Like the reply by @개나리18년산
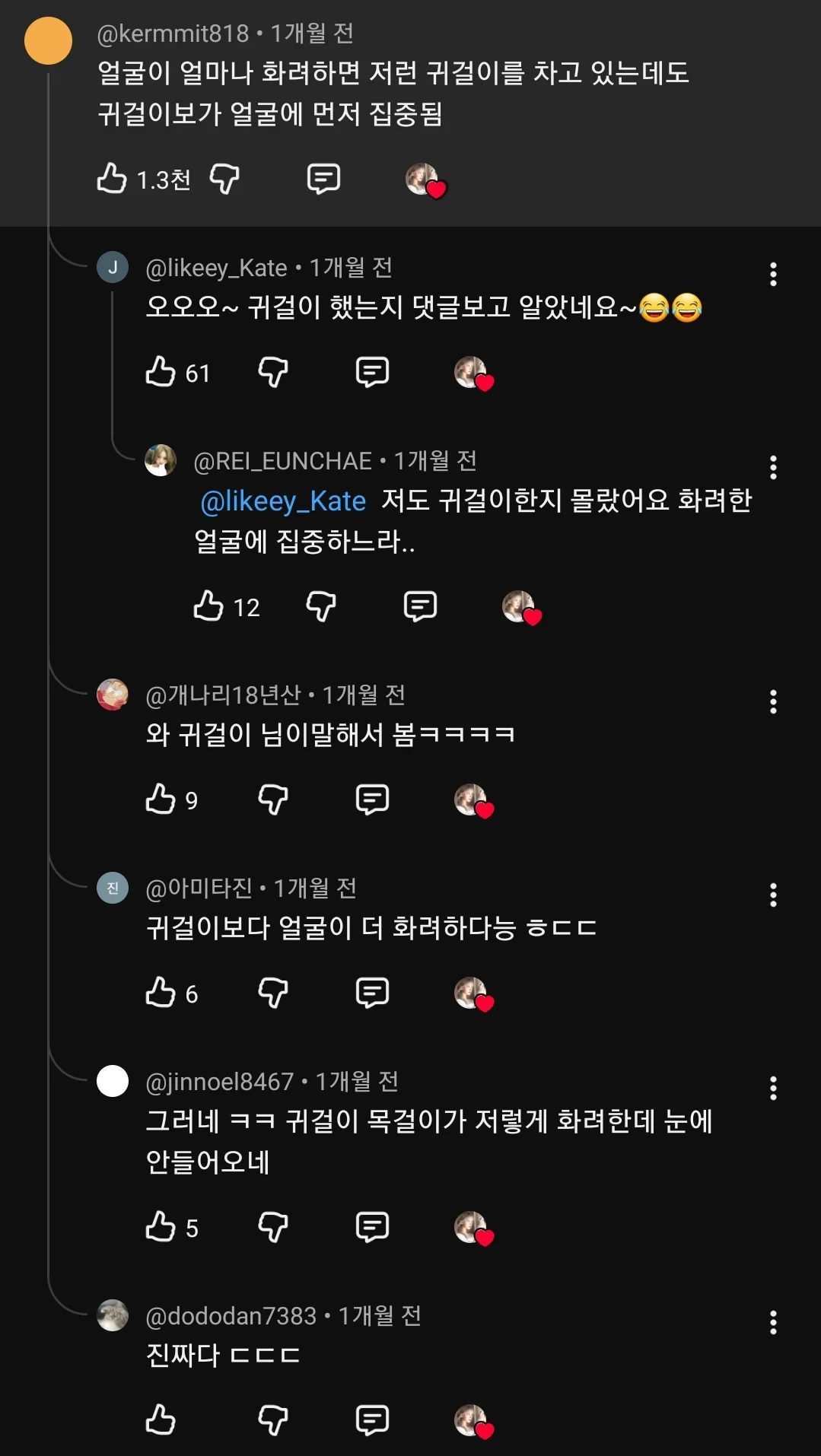This screenshot has height=1456, width=821. [x=161, y=800]
